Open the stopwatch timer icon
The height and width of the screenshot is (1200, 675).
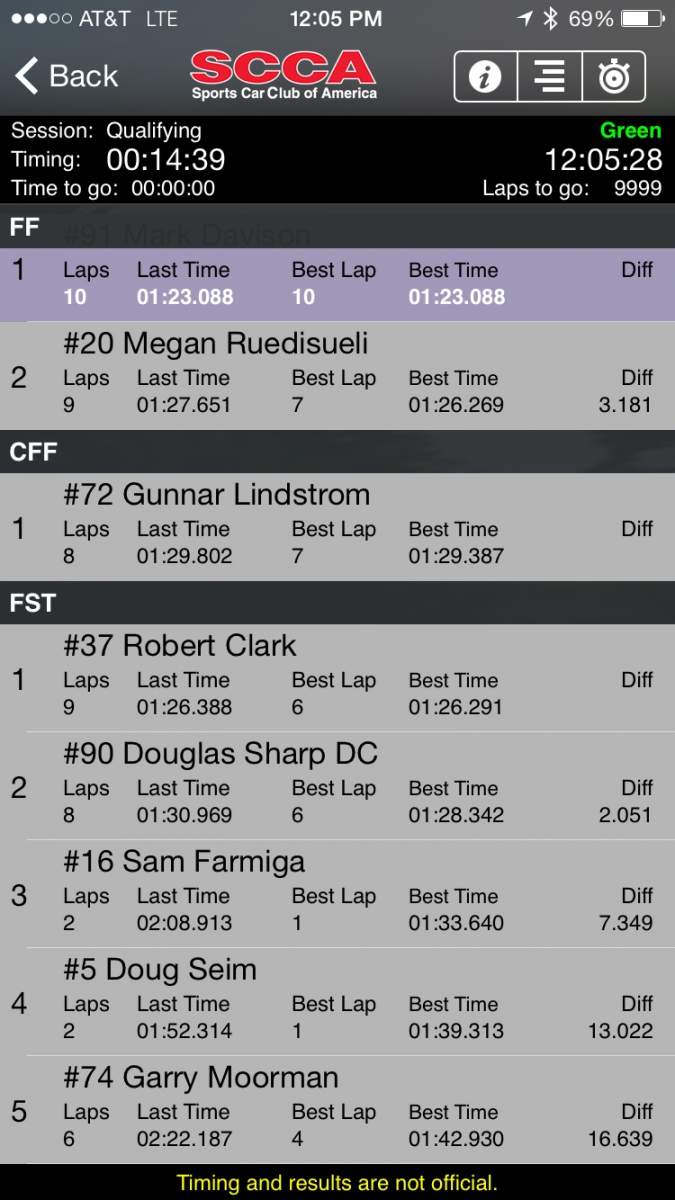[x=613, y=77]
